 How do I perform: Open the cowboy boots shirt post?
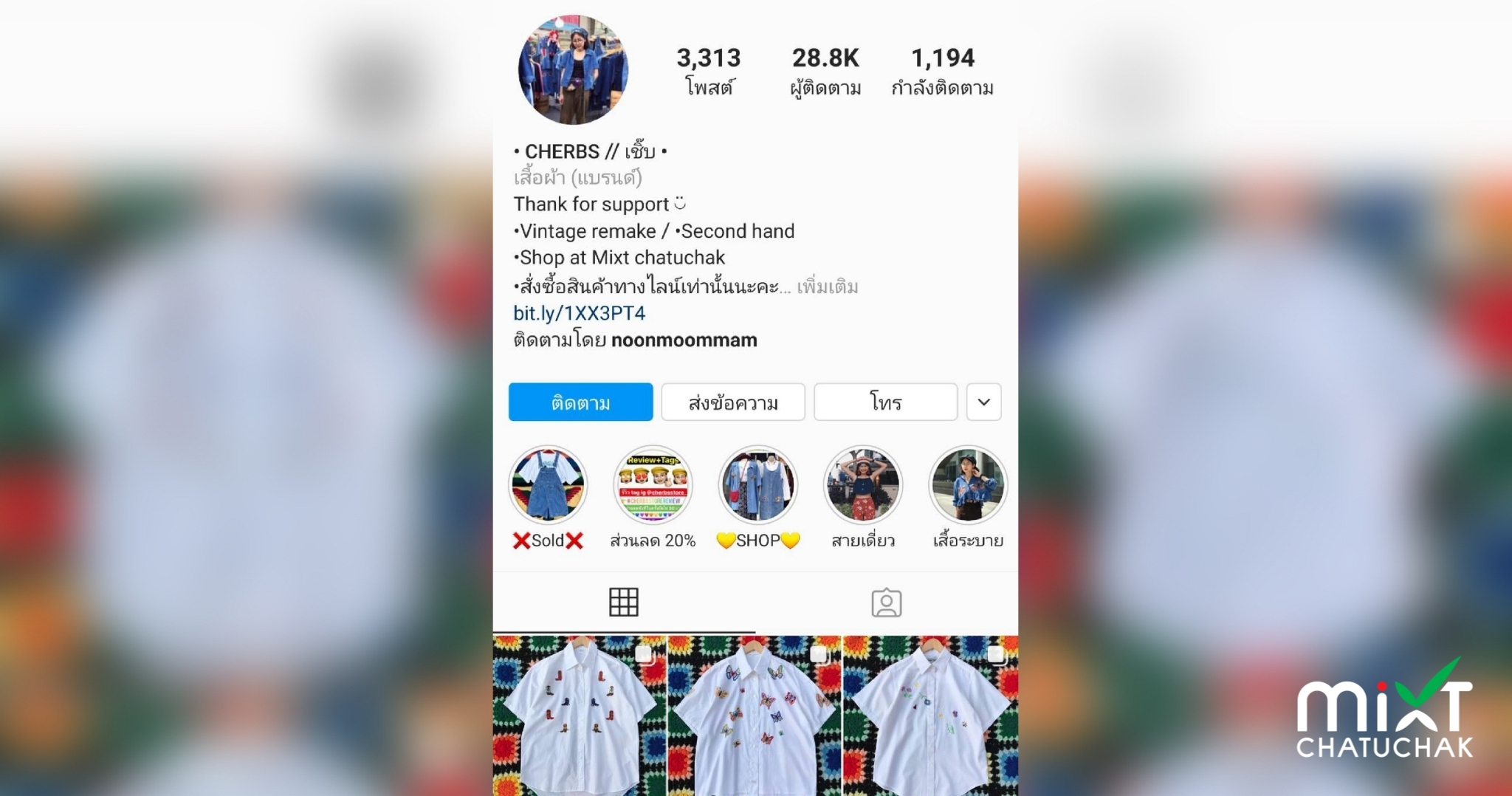coord(580,715)
